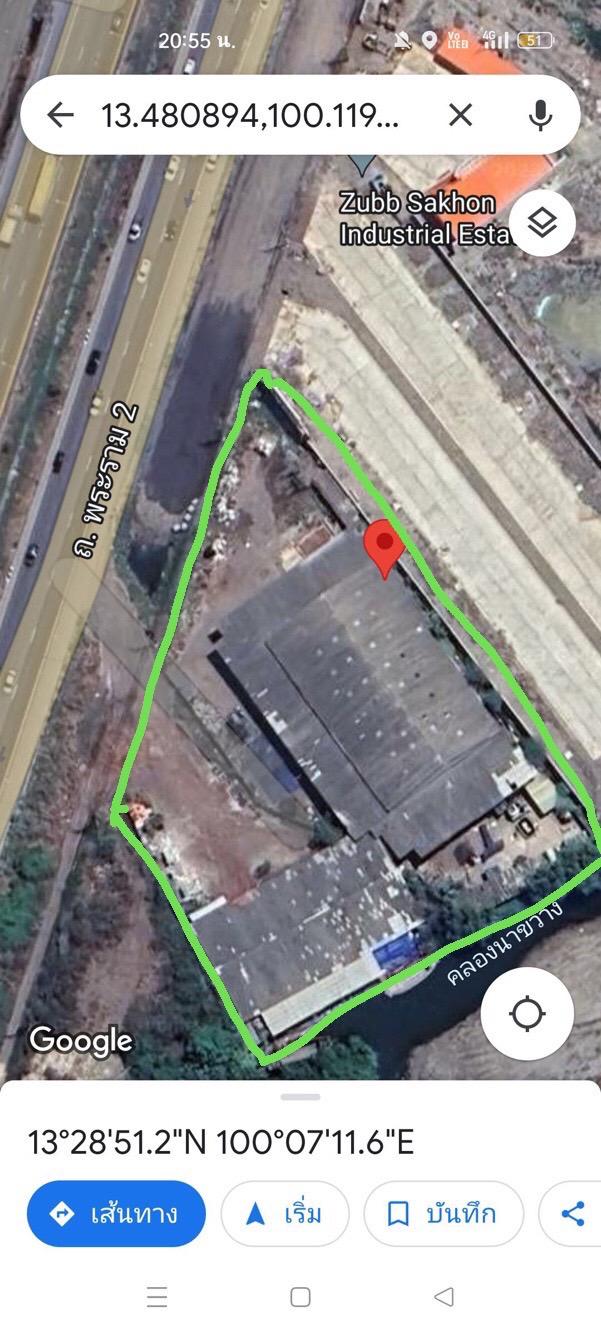
Task: Share this dropped pin location
Action: click(572, 1214)
